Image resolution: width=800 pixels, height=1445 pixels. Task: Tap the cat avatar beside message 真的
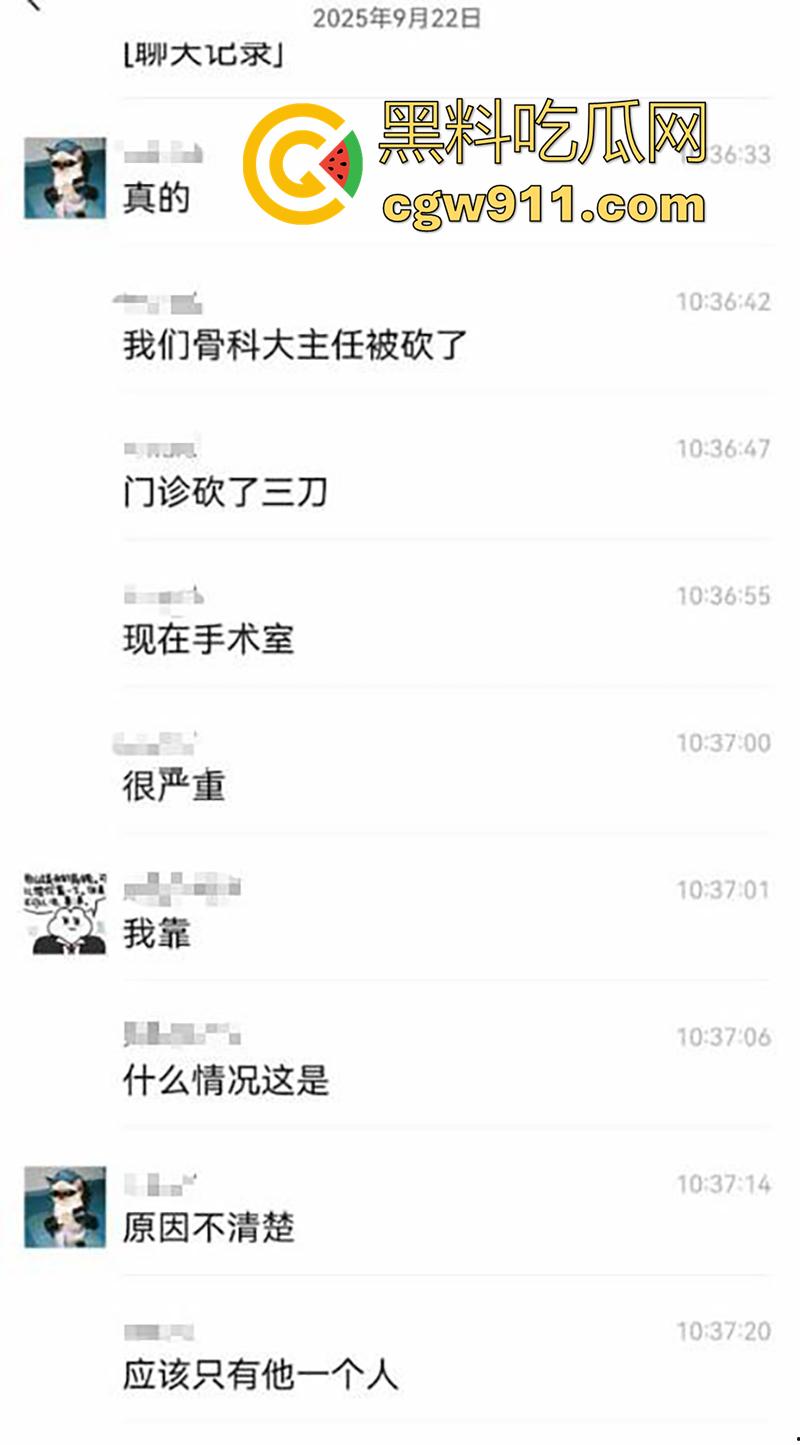65,175
